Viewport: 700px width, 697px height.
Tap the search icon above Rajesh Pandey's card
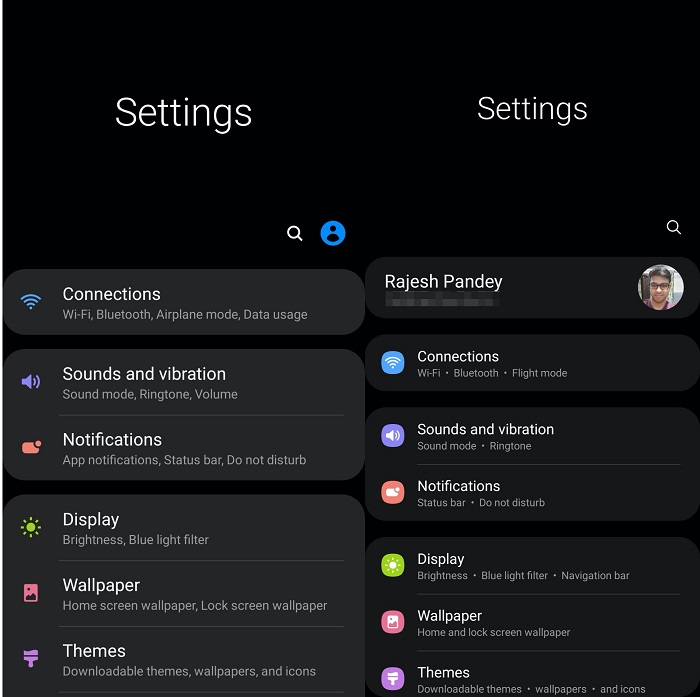coord(673,228)
